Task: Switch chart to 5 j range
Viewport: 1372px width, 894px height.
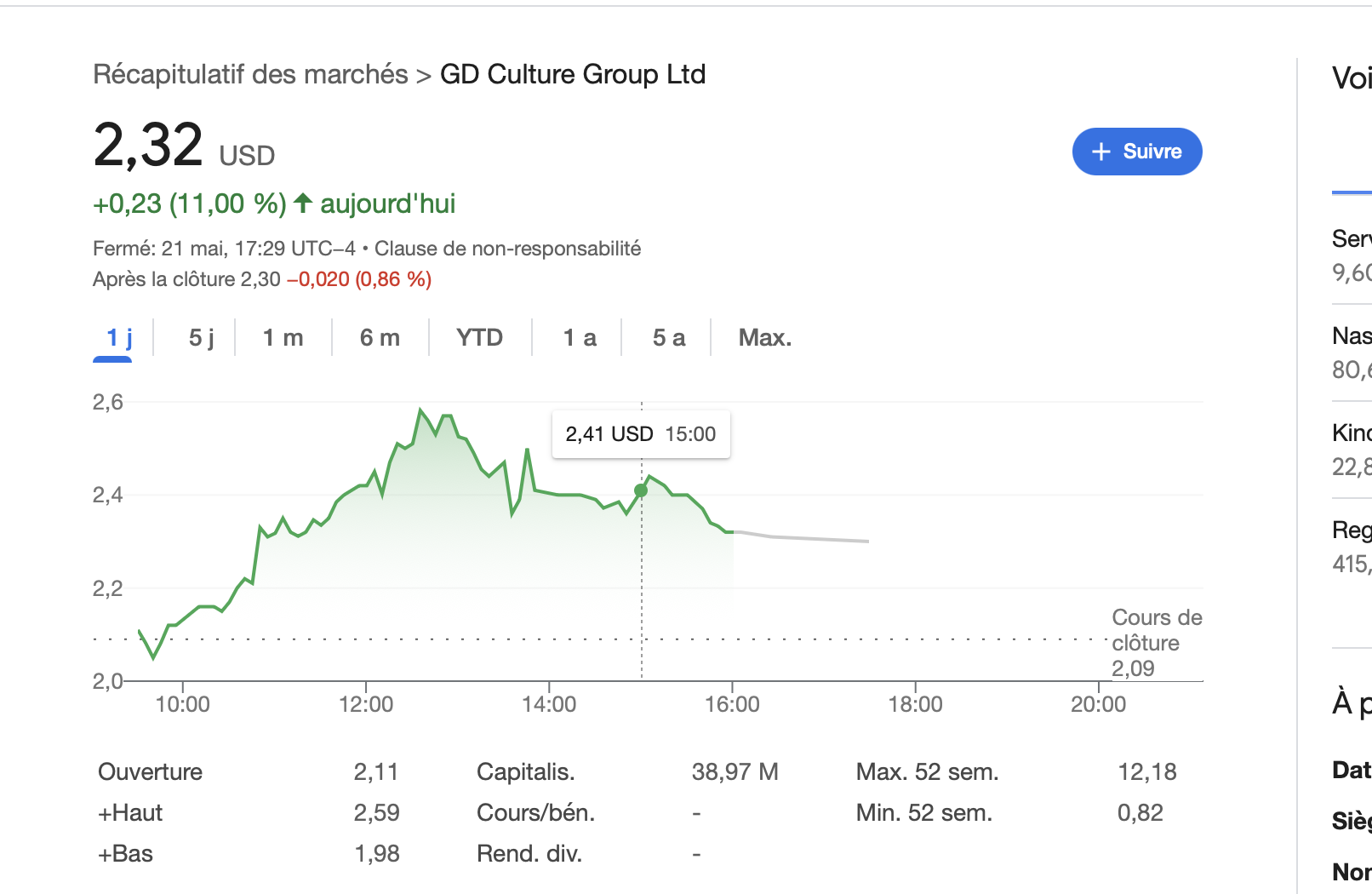Action: pos(202,338)
